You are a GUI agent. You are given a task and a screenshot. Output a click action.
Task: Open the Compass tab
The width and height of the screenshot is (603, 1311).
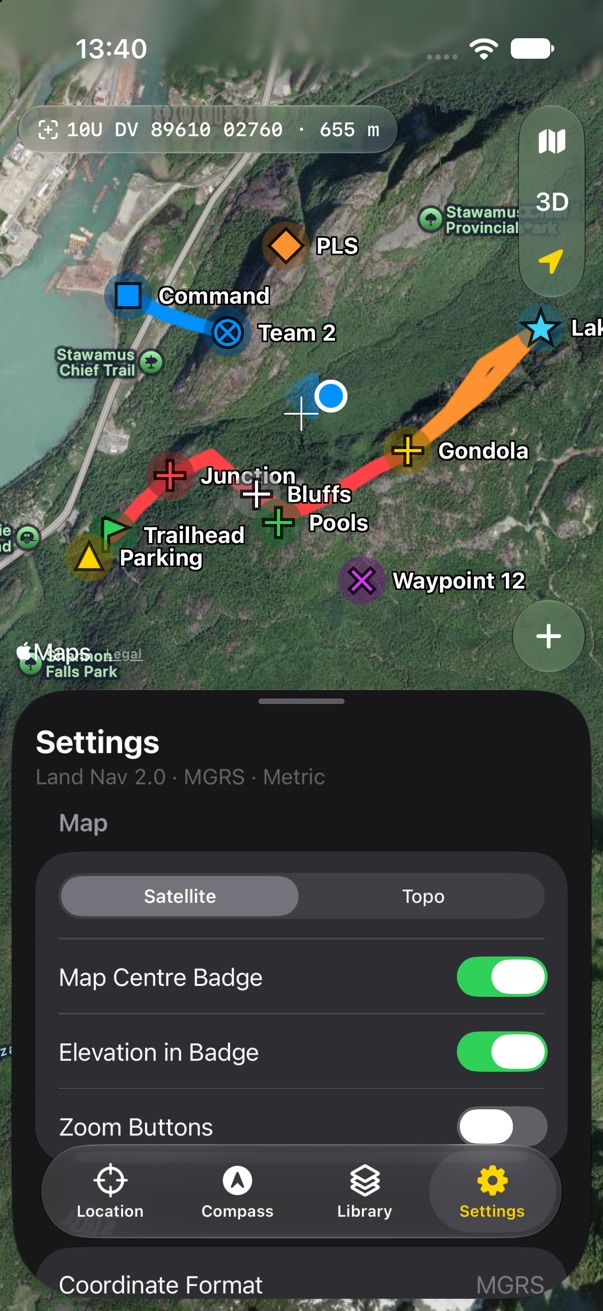[x=237, y=1192]
